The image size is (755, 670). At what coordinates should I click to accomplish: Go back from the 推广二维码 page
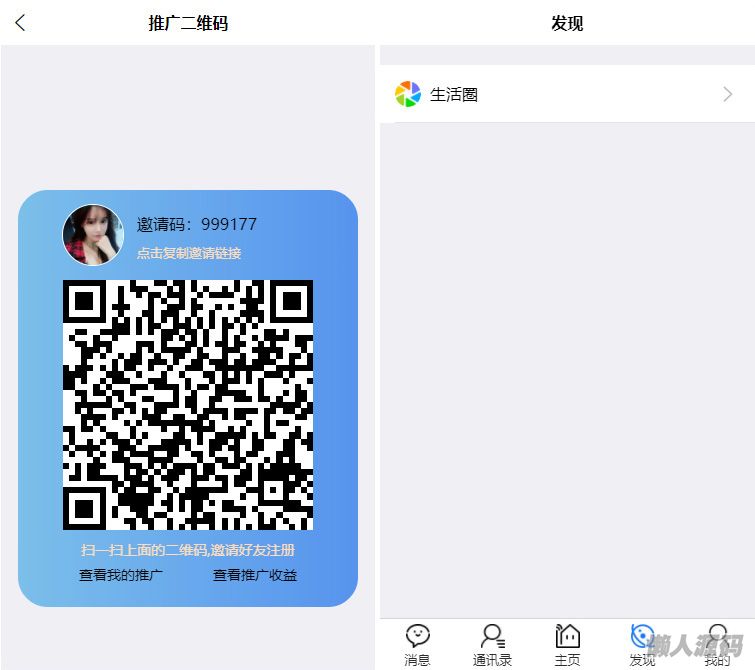21,23
